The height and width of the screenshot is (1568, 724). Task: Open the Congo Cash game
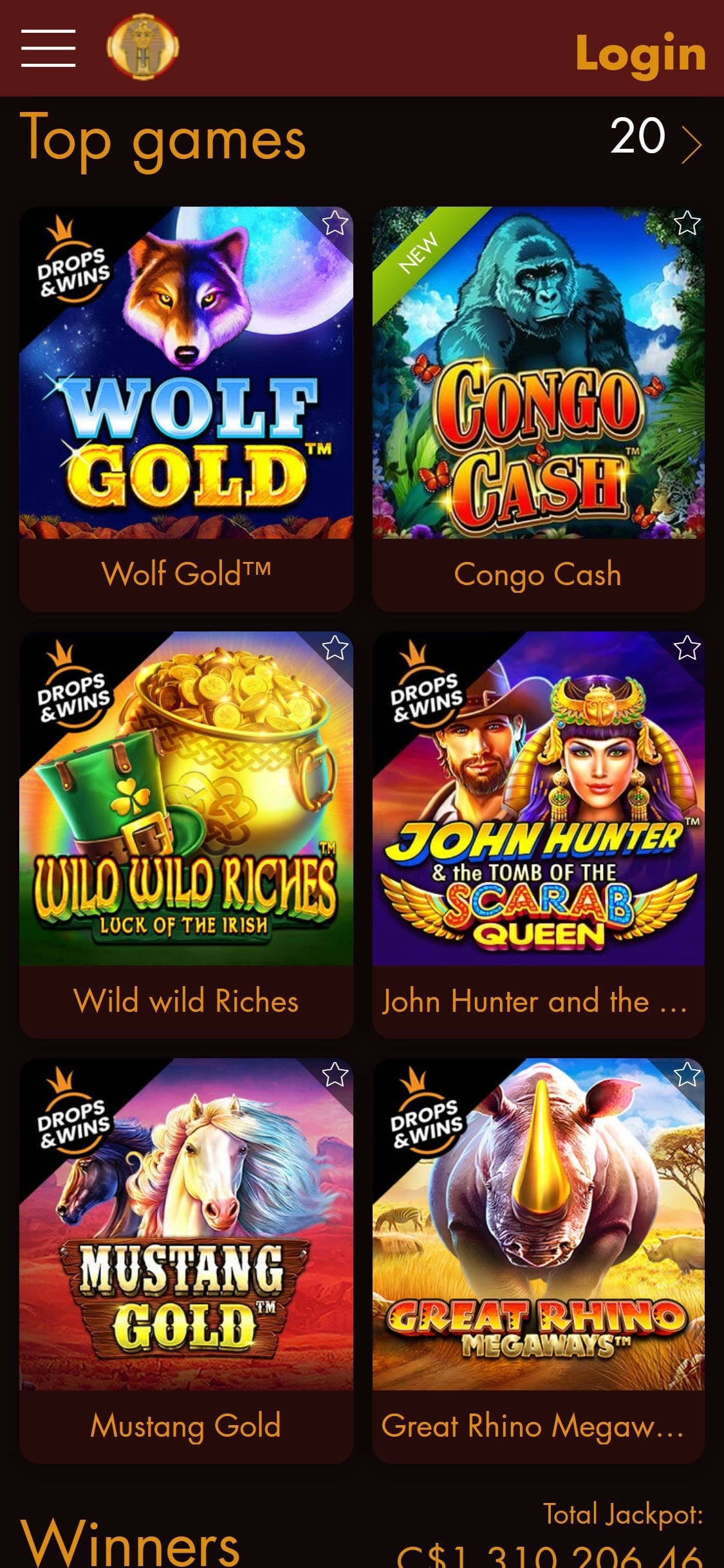pyautogui.click(x=538, y=373)
